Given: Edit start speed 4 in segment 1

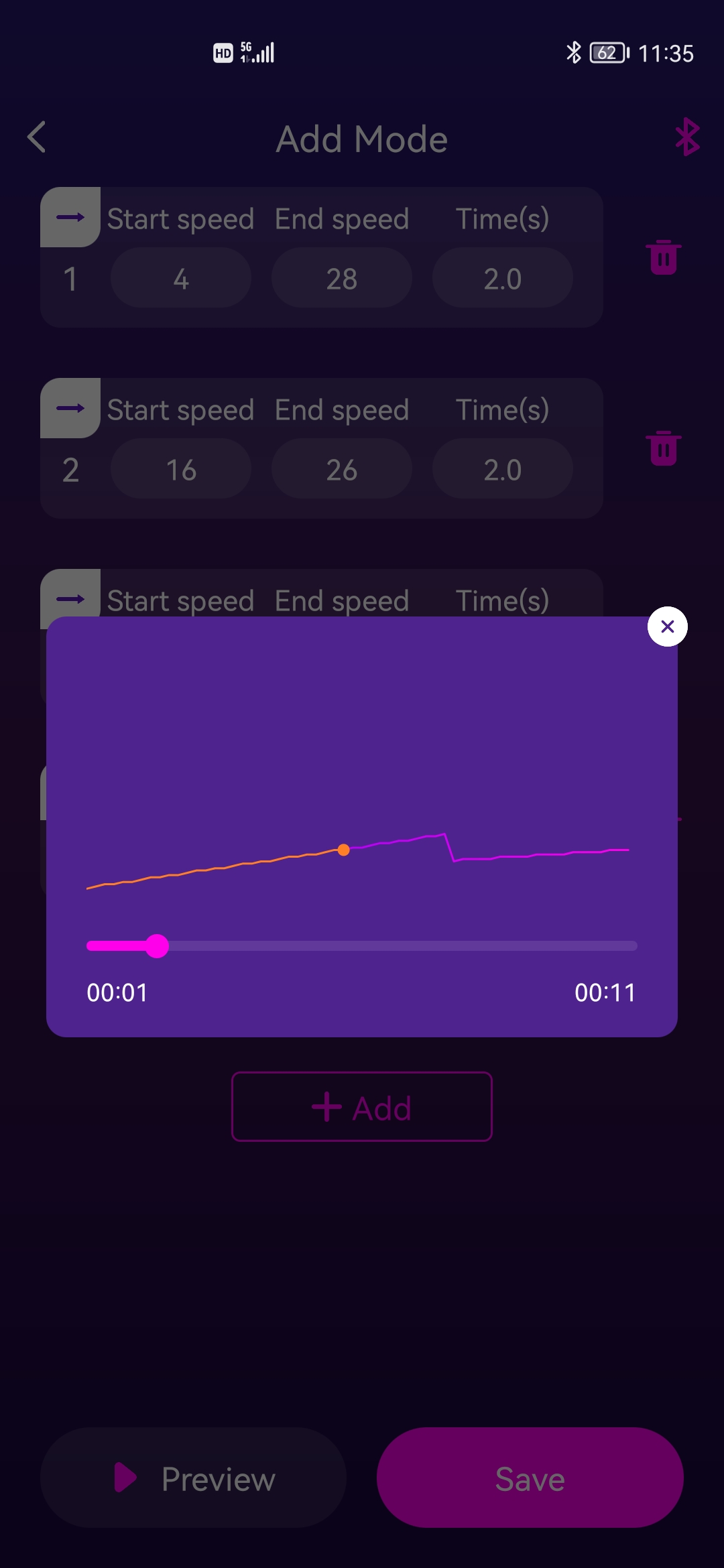Looking at the screenshot, I should point(181,278).
